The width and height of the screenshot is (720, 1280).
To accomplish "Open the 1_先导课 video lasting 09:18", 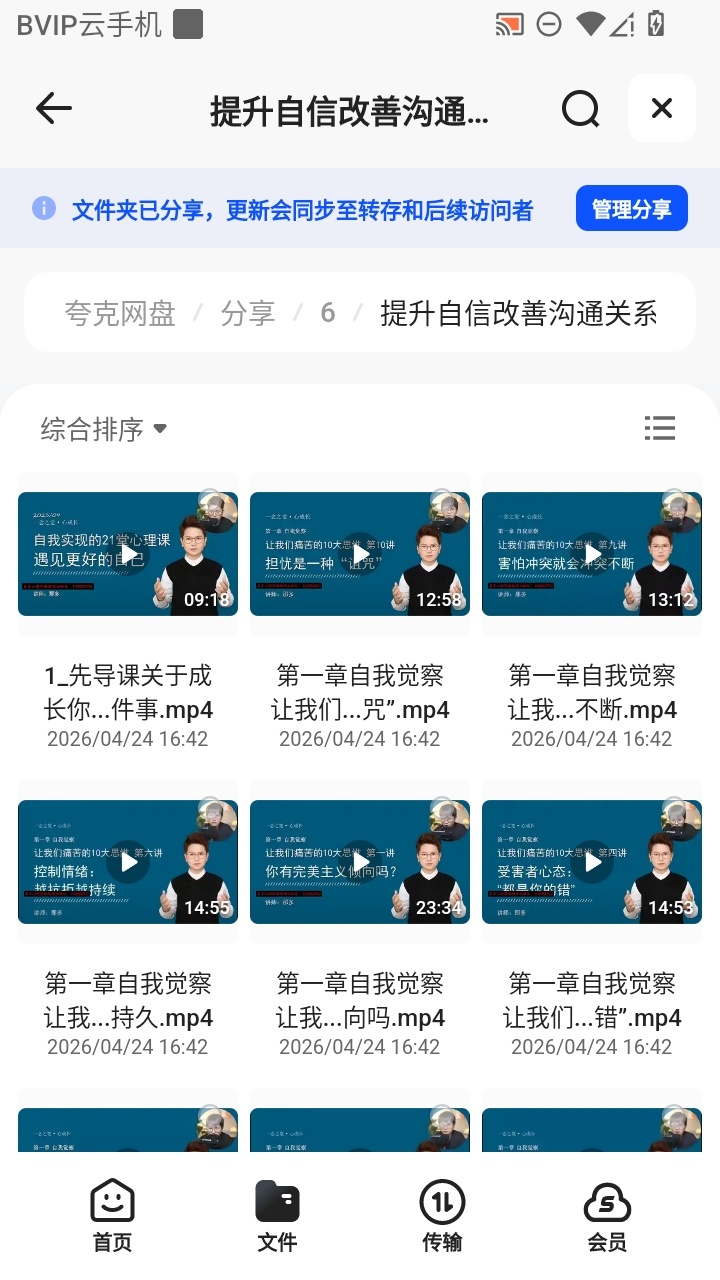I will click(128, 554).
